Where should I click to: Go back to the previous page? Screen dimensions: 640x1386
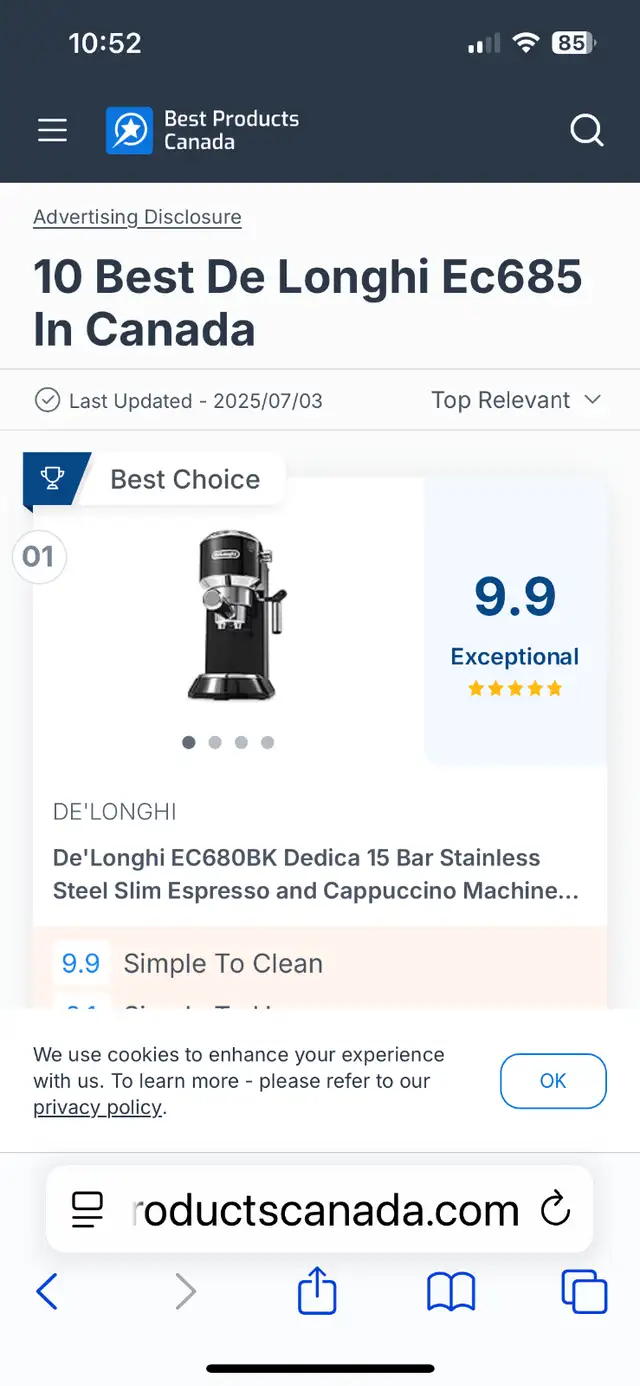click(x=47, y=1292)
